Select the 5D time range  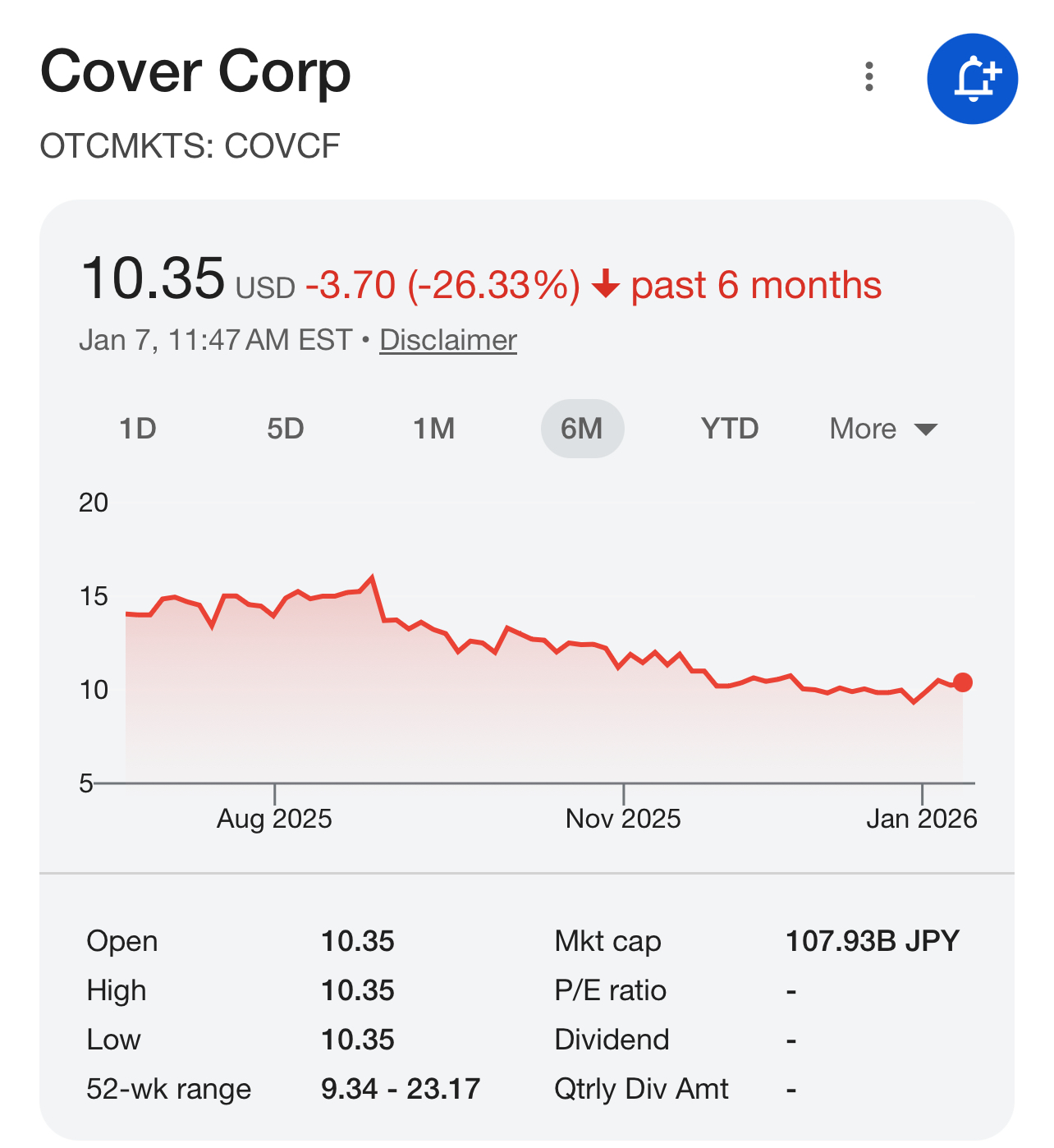click(x=286, y=429)
